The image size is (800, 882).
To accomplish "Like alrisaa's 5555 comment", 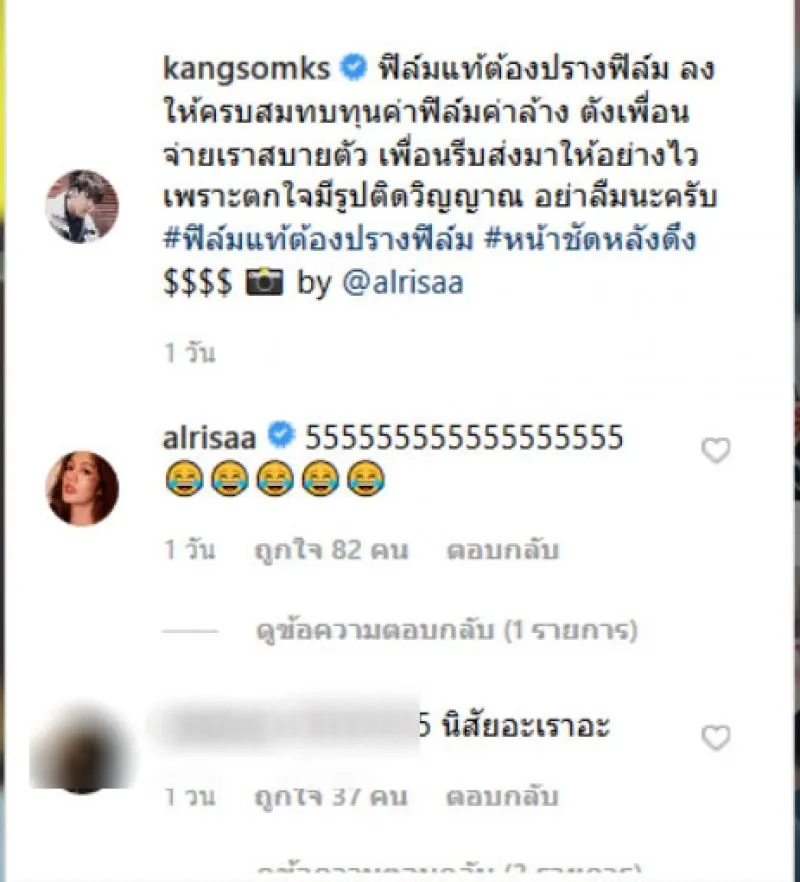I will 715,452.
